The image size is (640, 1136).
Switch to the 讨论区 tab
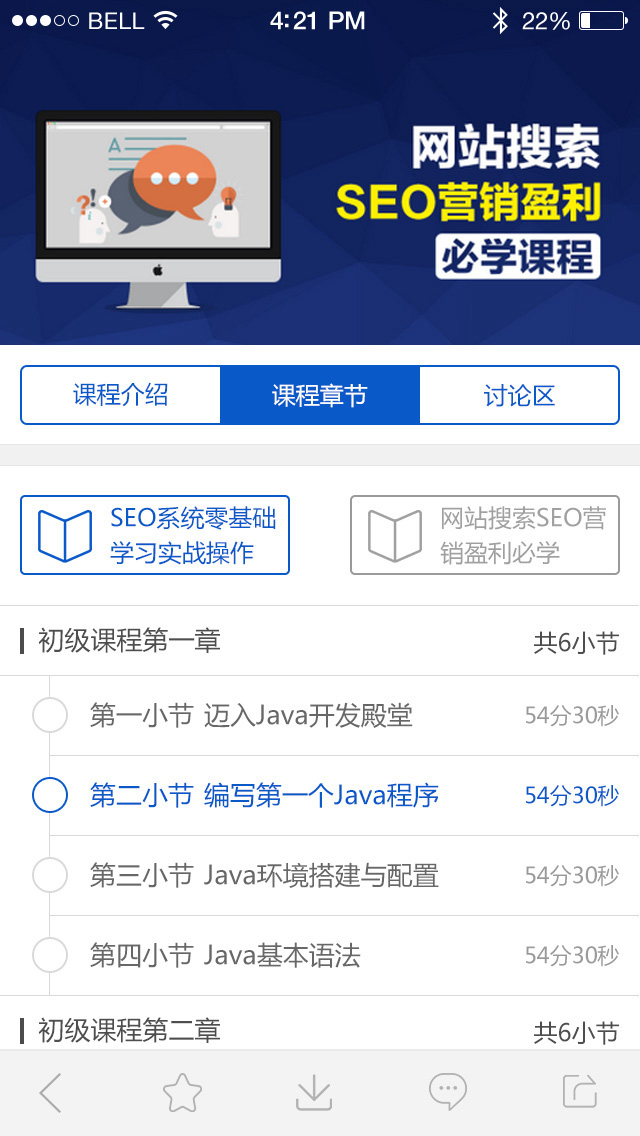click(519, 395)
